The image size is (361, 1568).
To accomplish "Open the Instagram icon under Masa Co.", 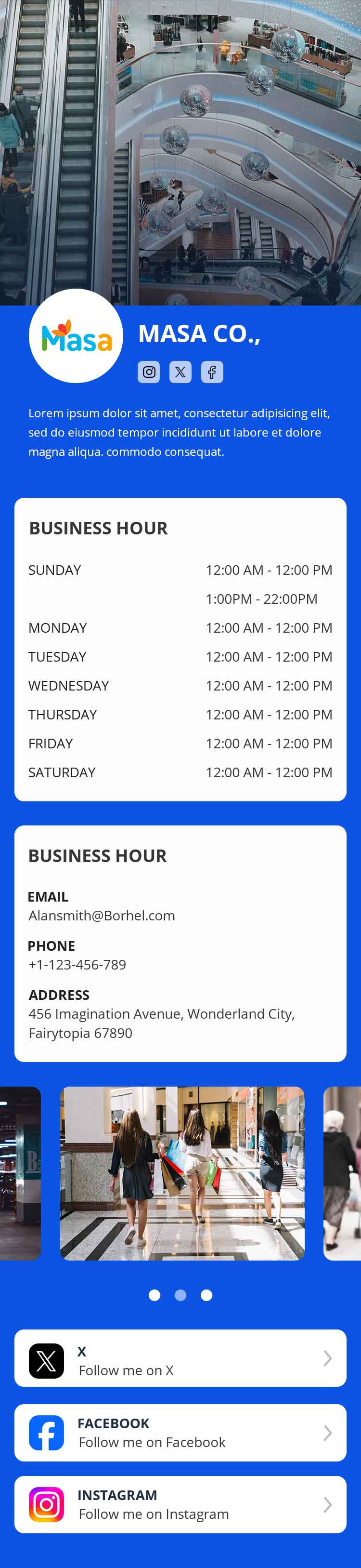I will pos(149,372).
